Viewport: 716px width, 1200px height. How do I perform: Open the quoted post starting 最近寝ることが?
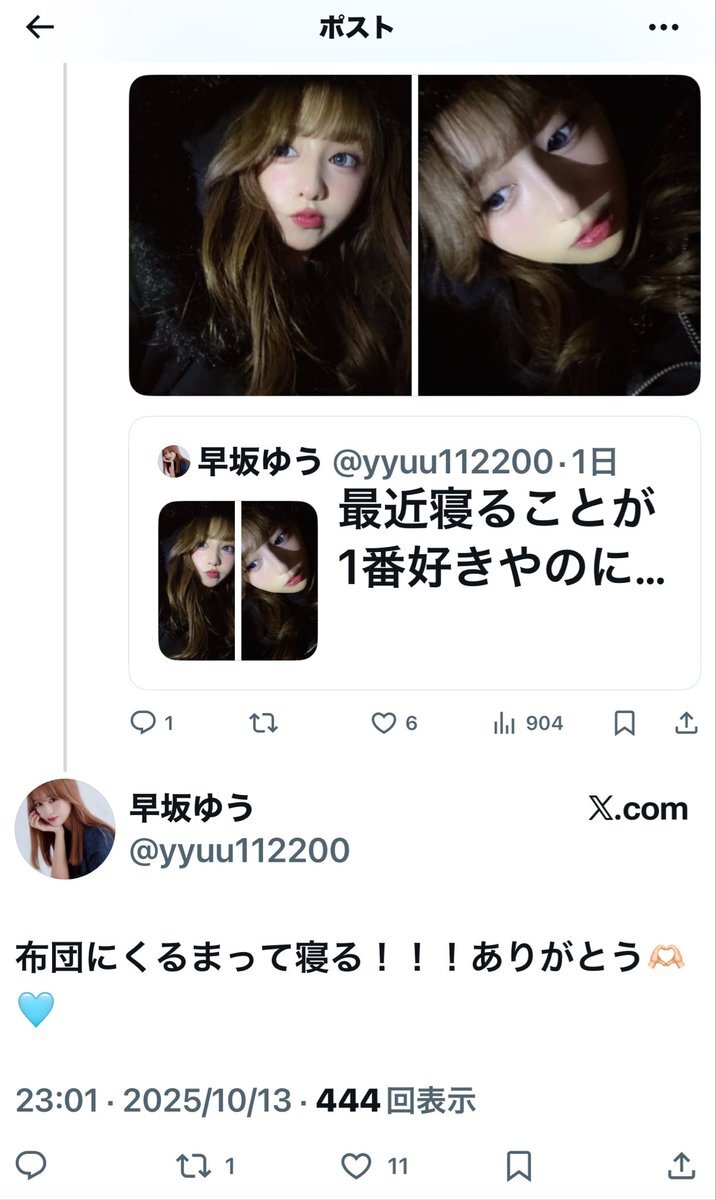(x=414, y=553)
